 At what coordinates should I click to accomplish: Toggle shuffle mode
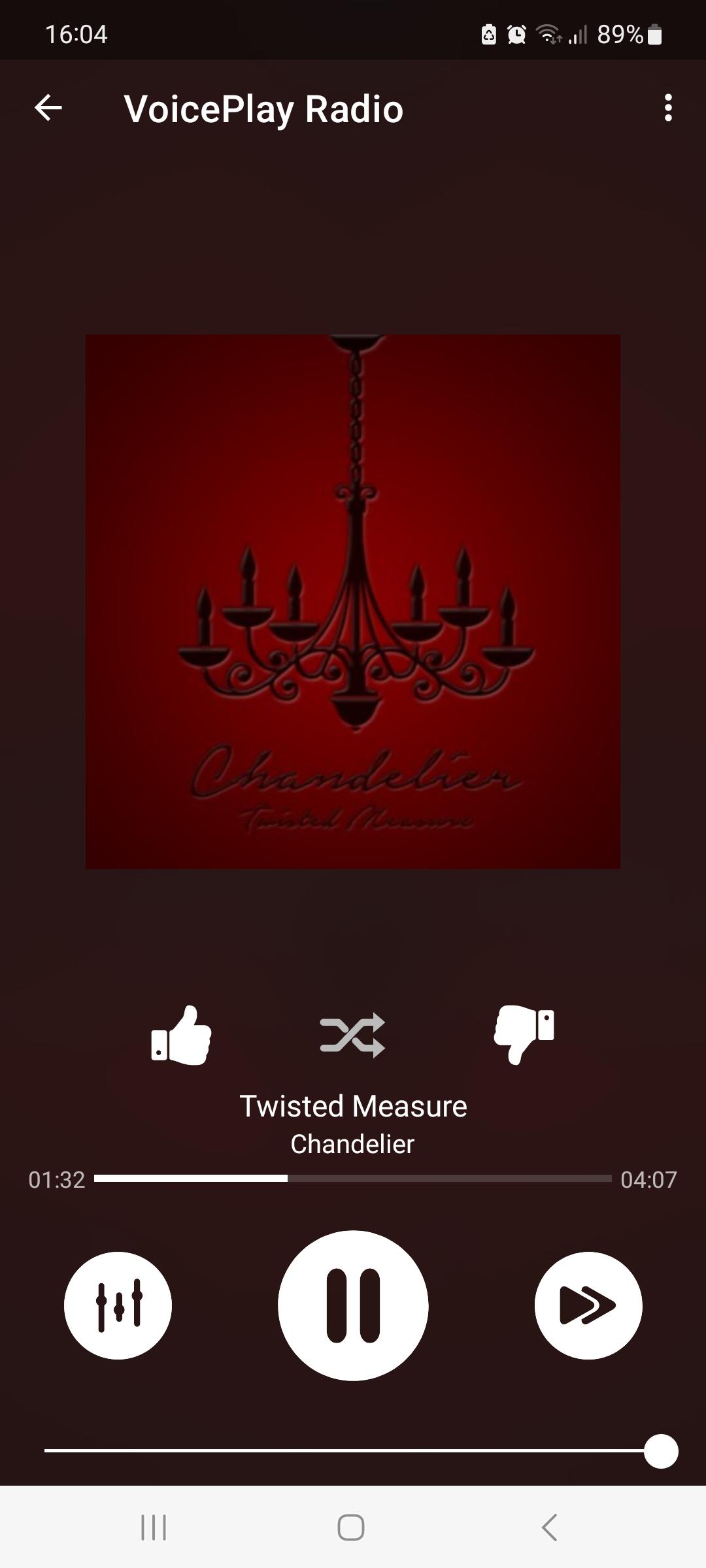352,1036
